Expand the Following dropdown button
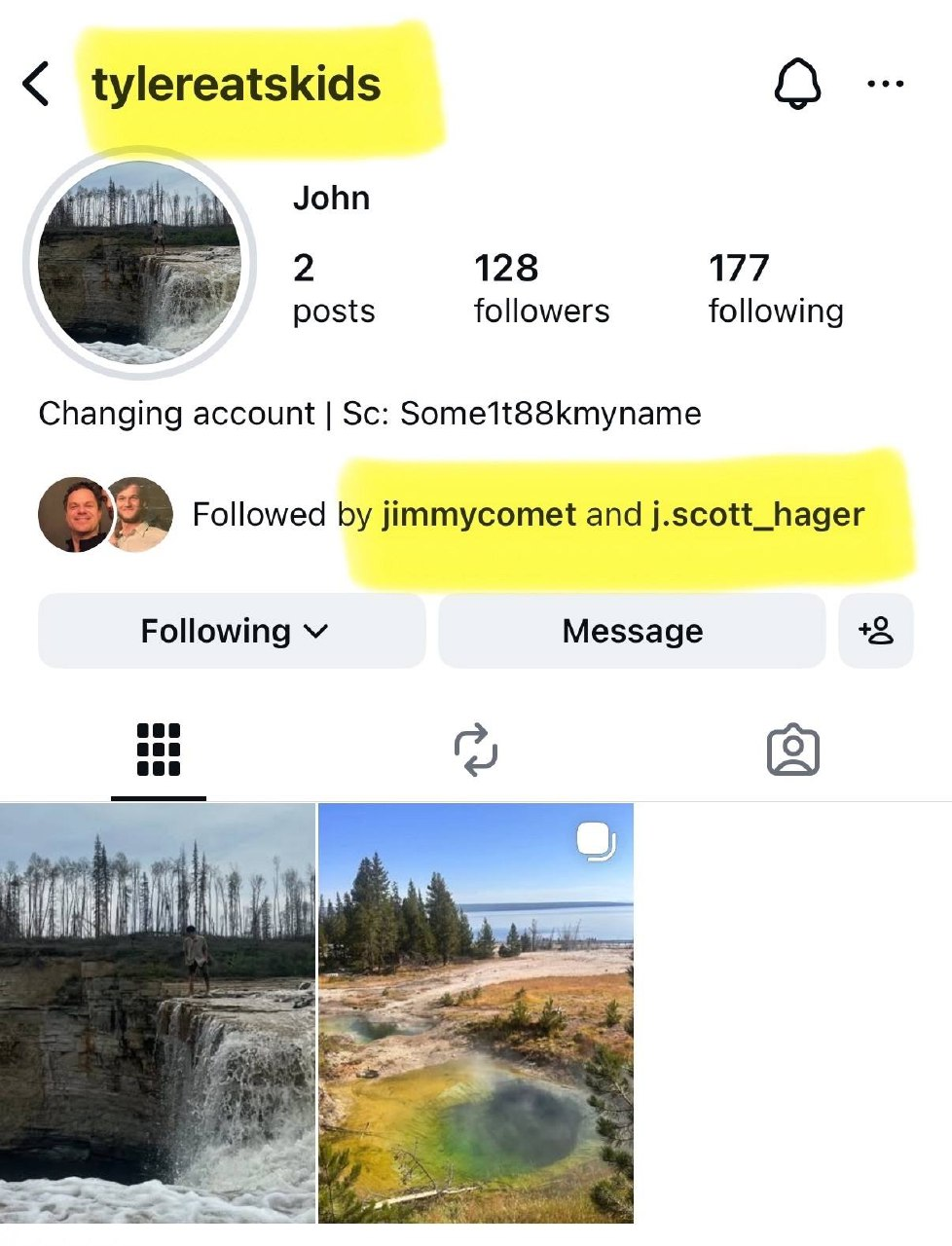 232,631
